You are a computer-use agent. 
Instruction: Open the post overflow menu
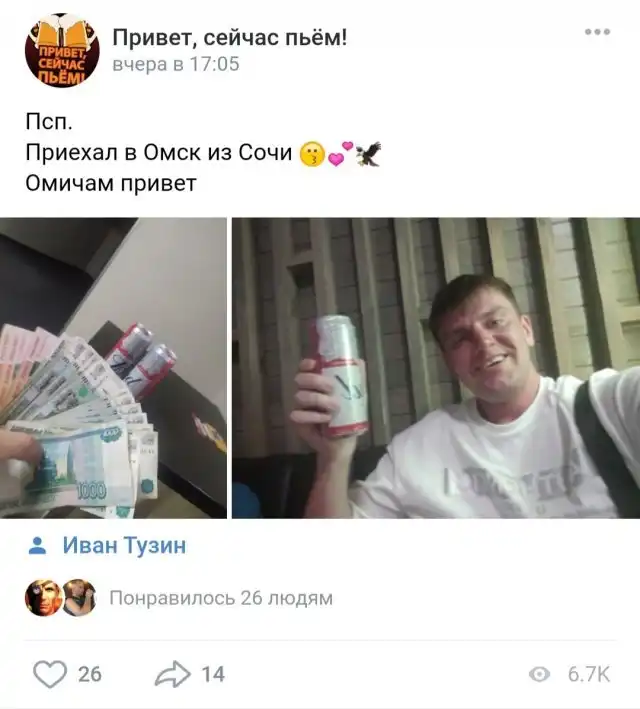point(597,33)
